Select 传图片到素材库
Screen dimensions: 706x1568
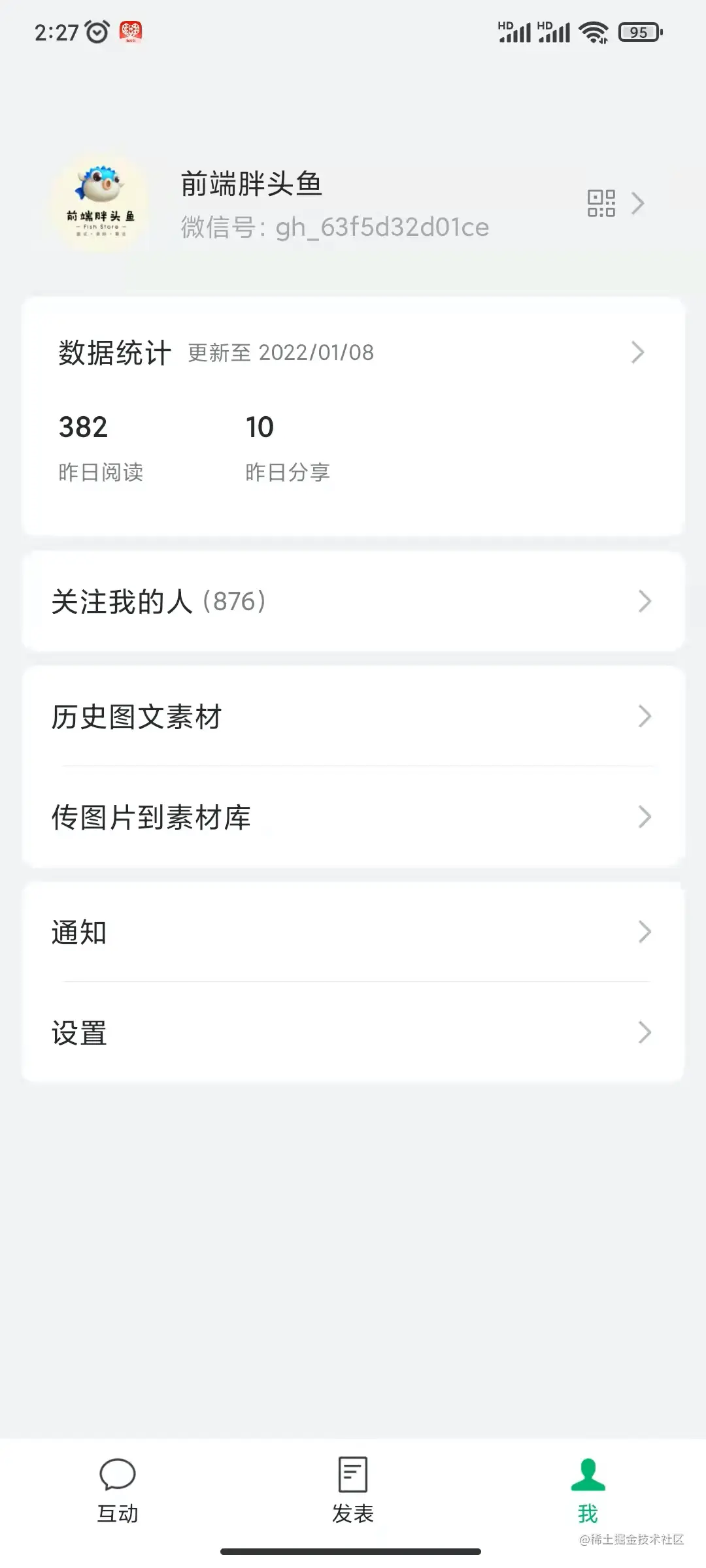(x=353, y=817)
